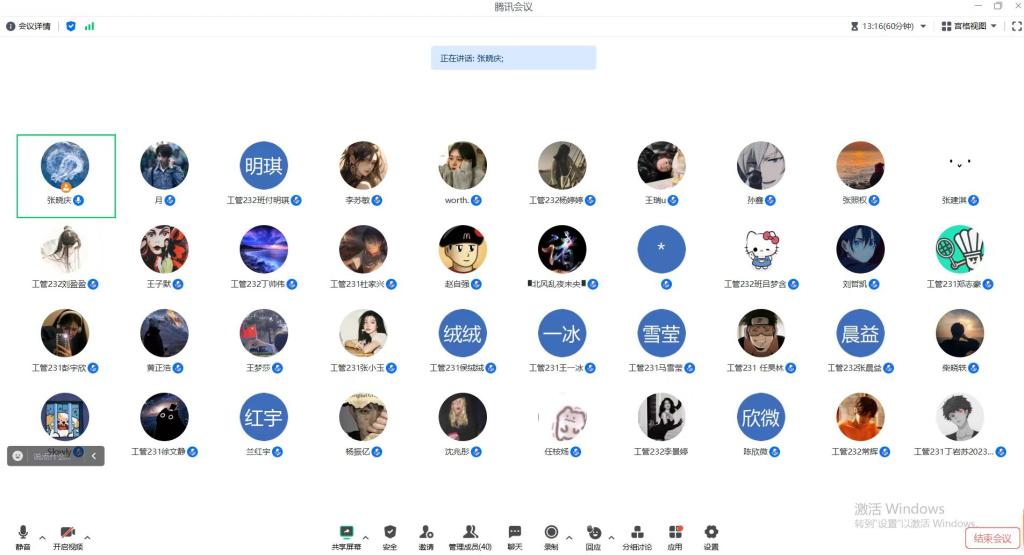Expand audio options arrow beside 静音
Screen dimensions: 1024x555
(x=42, y=537)
